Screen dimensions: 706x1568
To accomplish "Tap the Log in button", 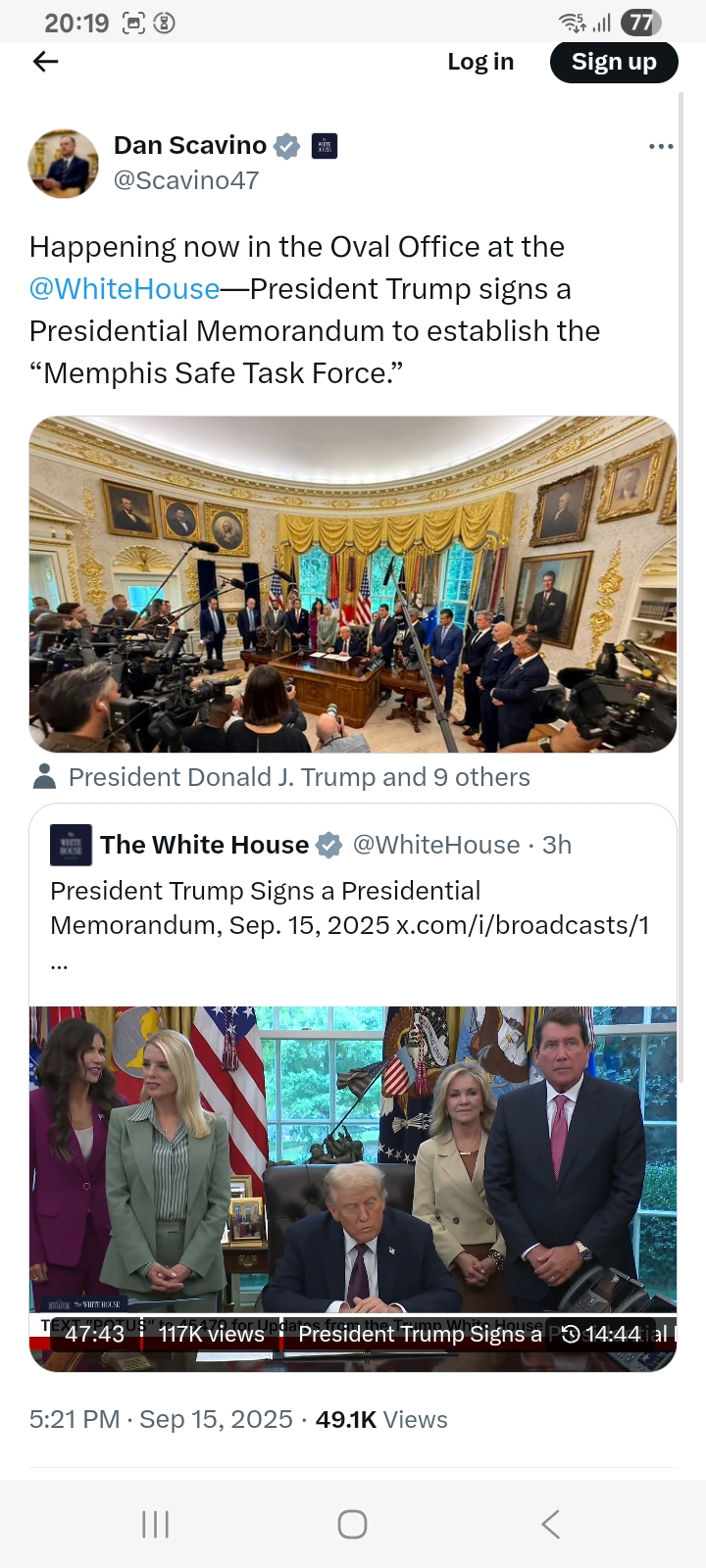I will coord(480,62).
